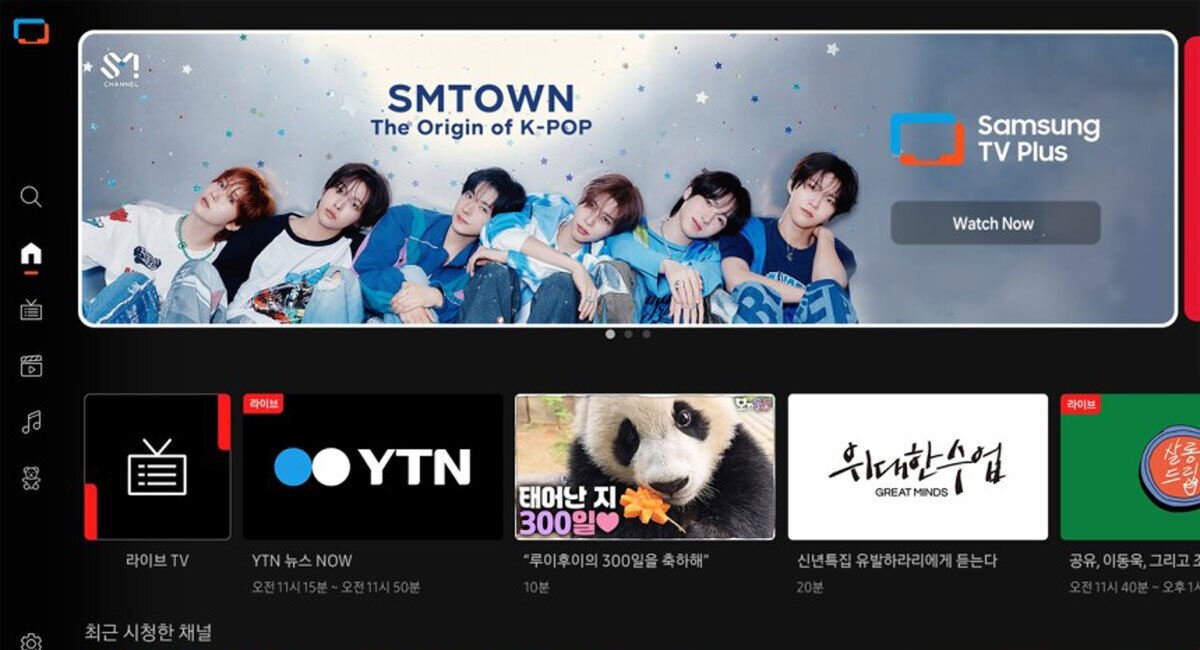1200x650 pixels.
Task: Play YTN 뉴스 NOW live channel
Action: point(373,467)
